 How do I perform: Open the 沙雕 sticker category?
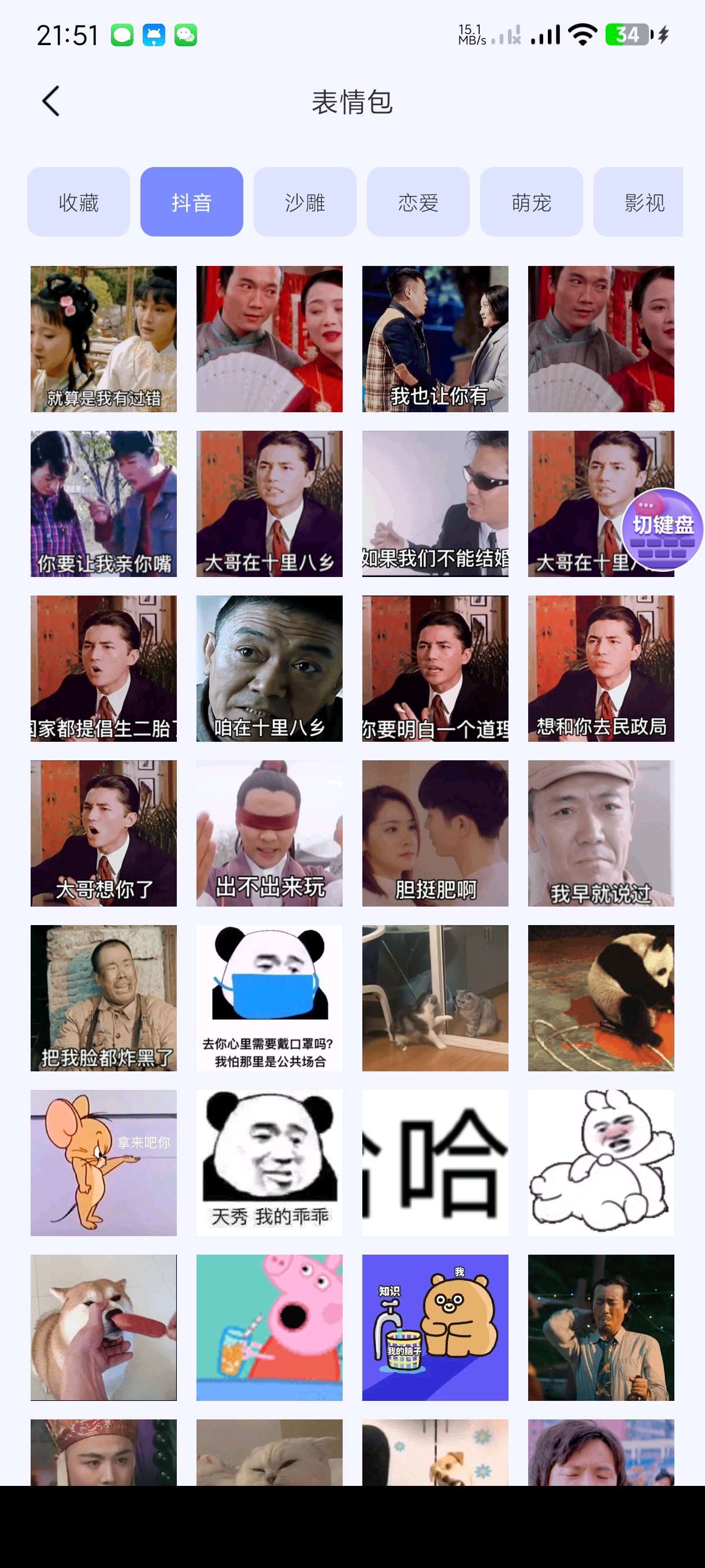pos(305,202)
